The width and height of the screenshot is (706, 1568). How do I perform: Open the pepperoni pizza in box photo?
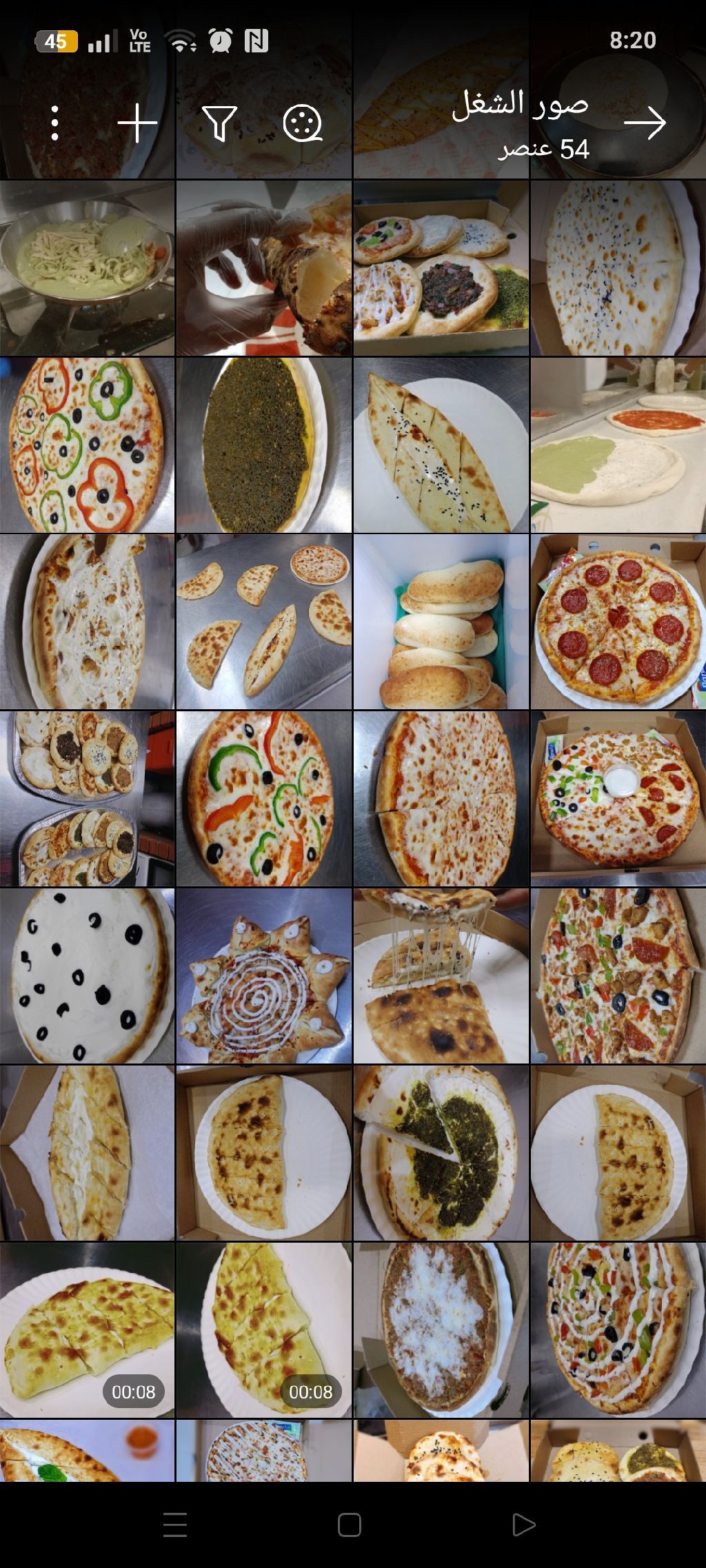coord(618,622)
